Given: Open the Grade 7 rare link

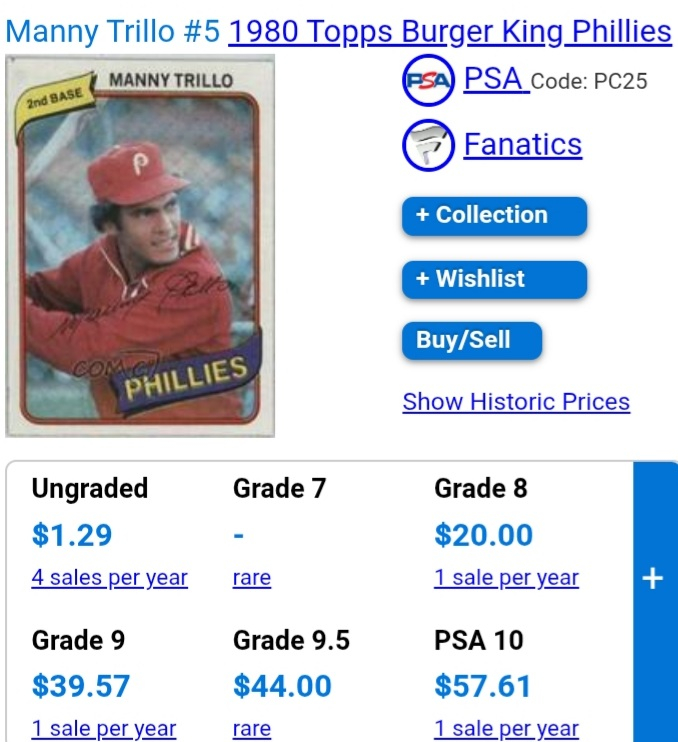Looking at the screenshot, I should pos(252,578).
